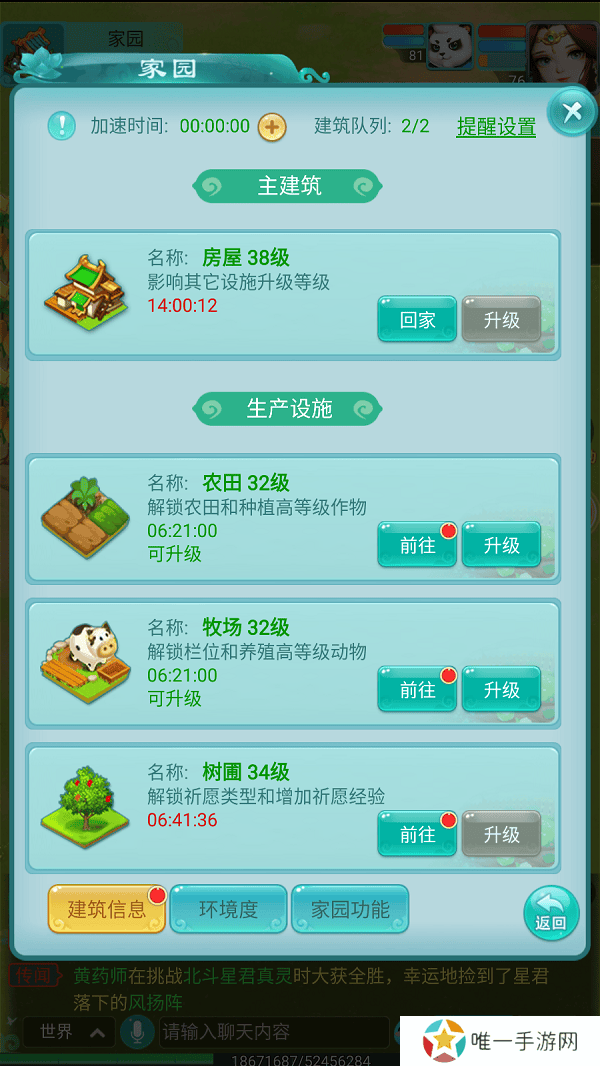Viewport: 600px width, 1066px height.
Task: Tap 升级 for 房屋 38级
Action: click(x=501, y=320)
